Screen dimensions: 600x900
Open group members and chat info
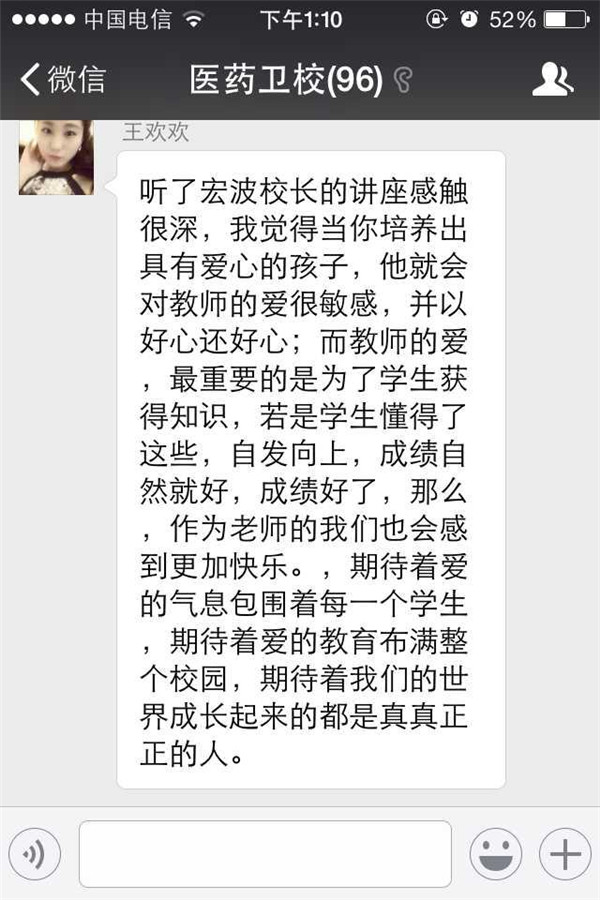(552, 79)
